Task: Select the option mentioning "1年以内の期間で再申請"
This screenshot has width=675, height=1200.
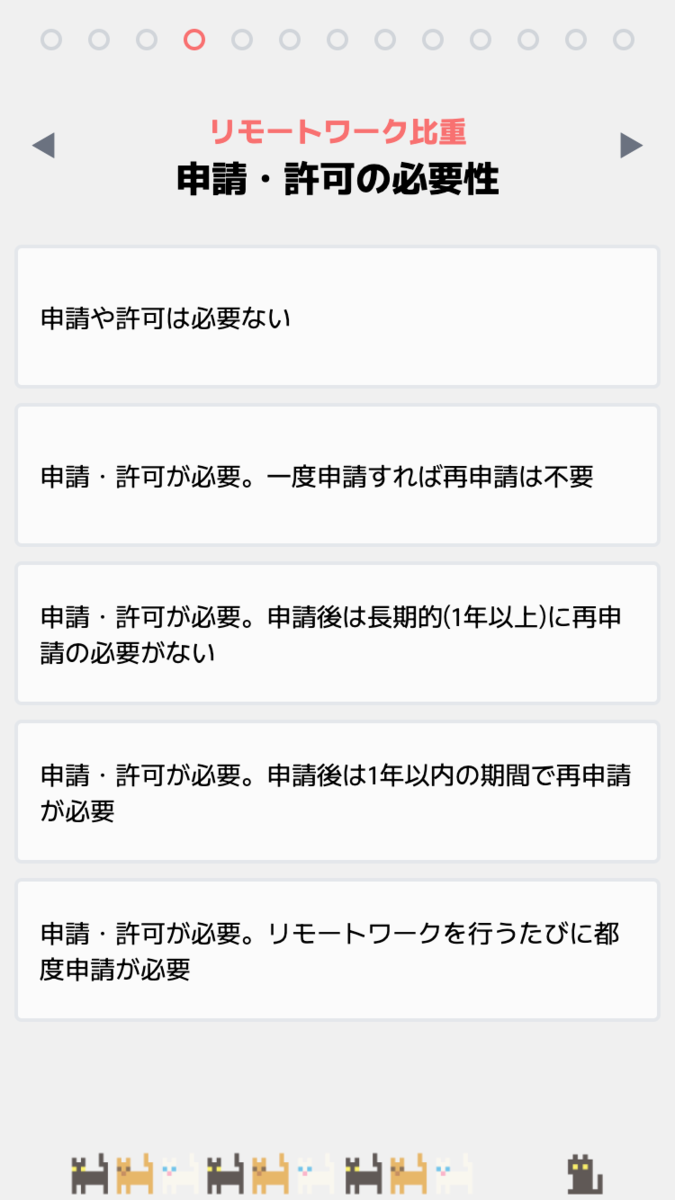Action: click(x=337, y=792)
